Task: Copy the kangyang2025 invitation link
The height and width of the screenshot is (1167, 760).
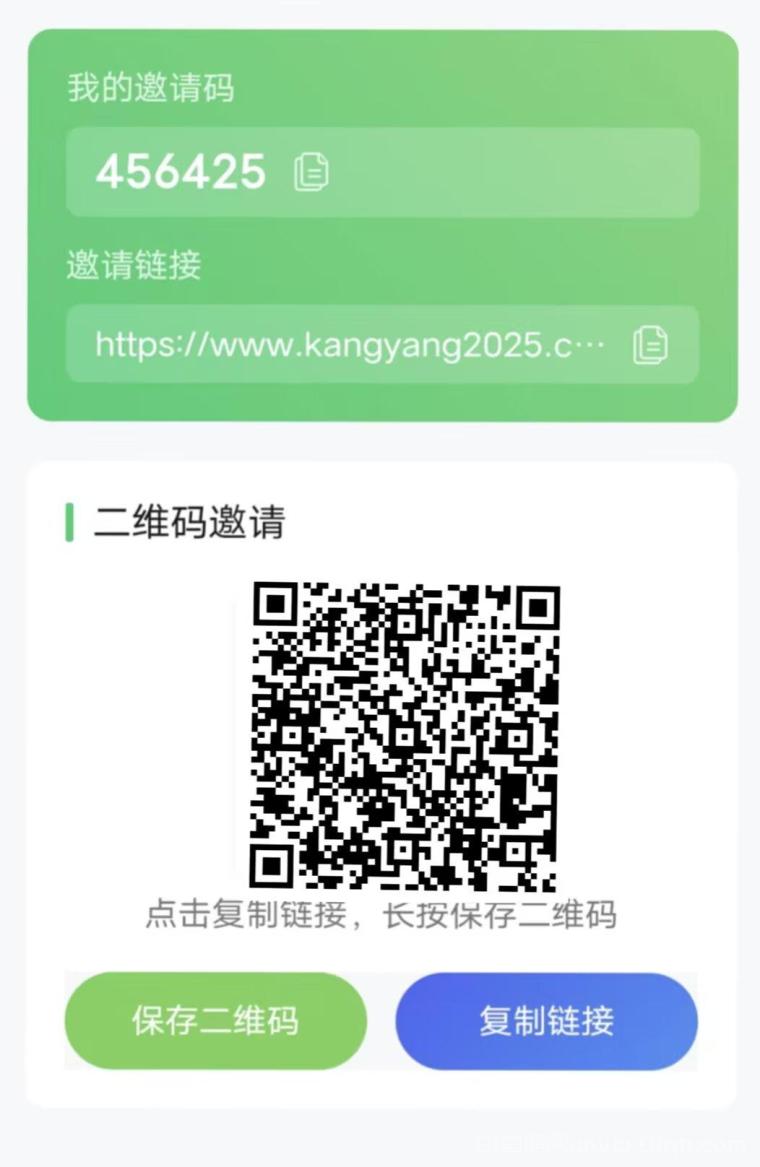Action: pos(650,345)
